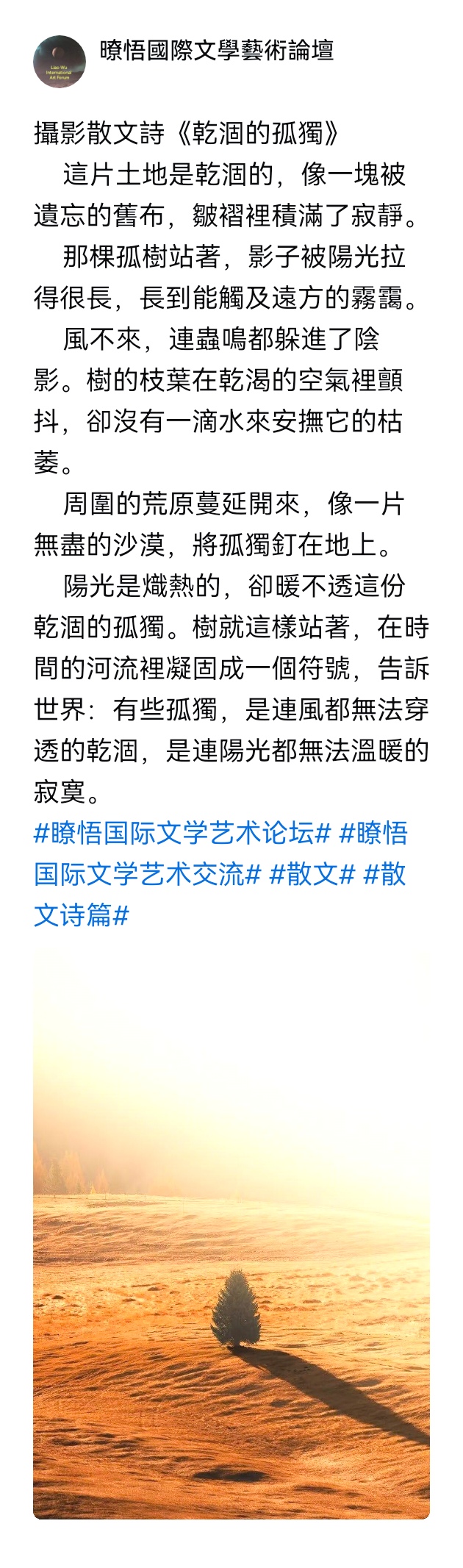Open the #散文诗篇# hashtag
The height and width of the screenshot is (1568, 463).
tap(81, 915)
